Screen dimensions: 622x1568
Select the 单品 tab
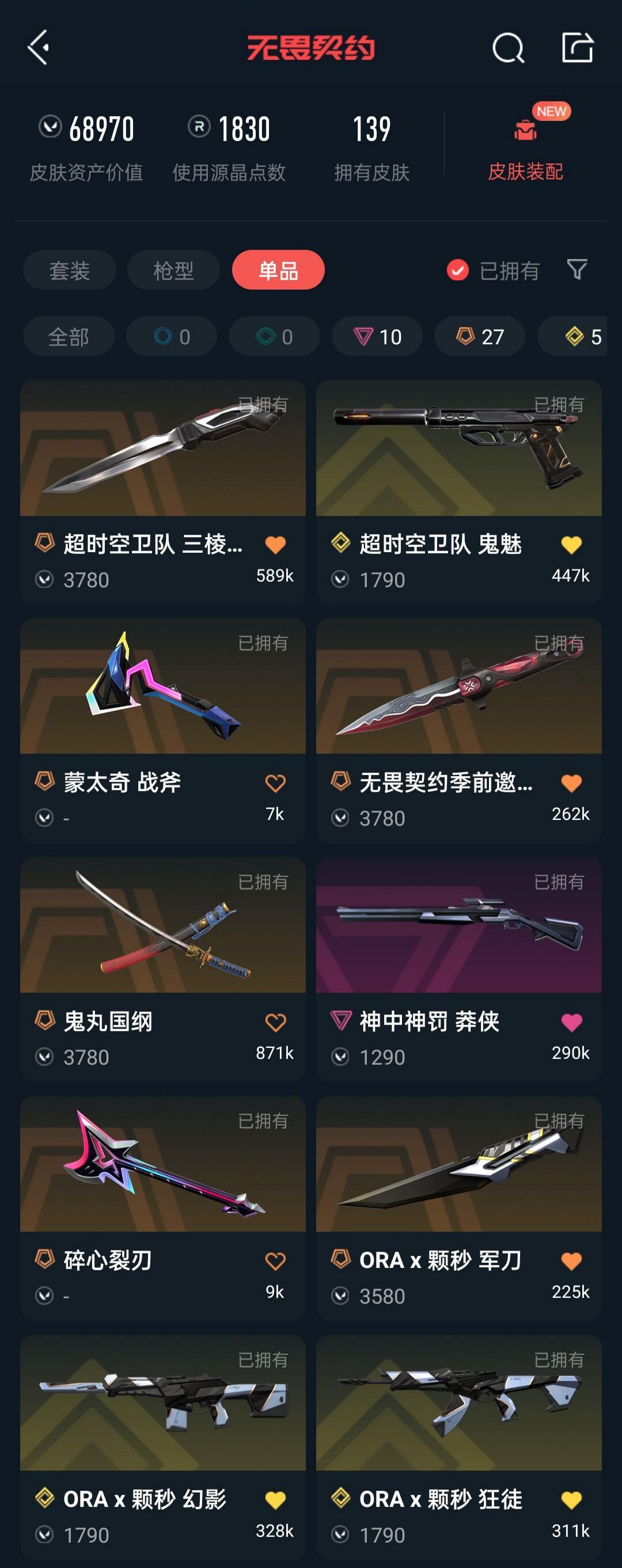point(278,269)
